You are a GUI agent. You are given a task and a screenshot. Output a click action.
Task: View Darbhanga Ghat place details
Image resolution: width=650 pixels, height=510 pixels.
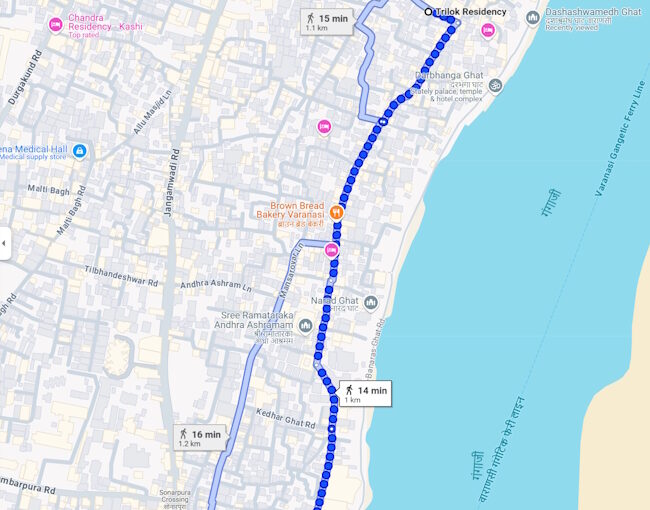pyautogui.click(x=494, y=86)
